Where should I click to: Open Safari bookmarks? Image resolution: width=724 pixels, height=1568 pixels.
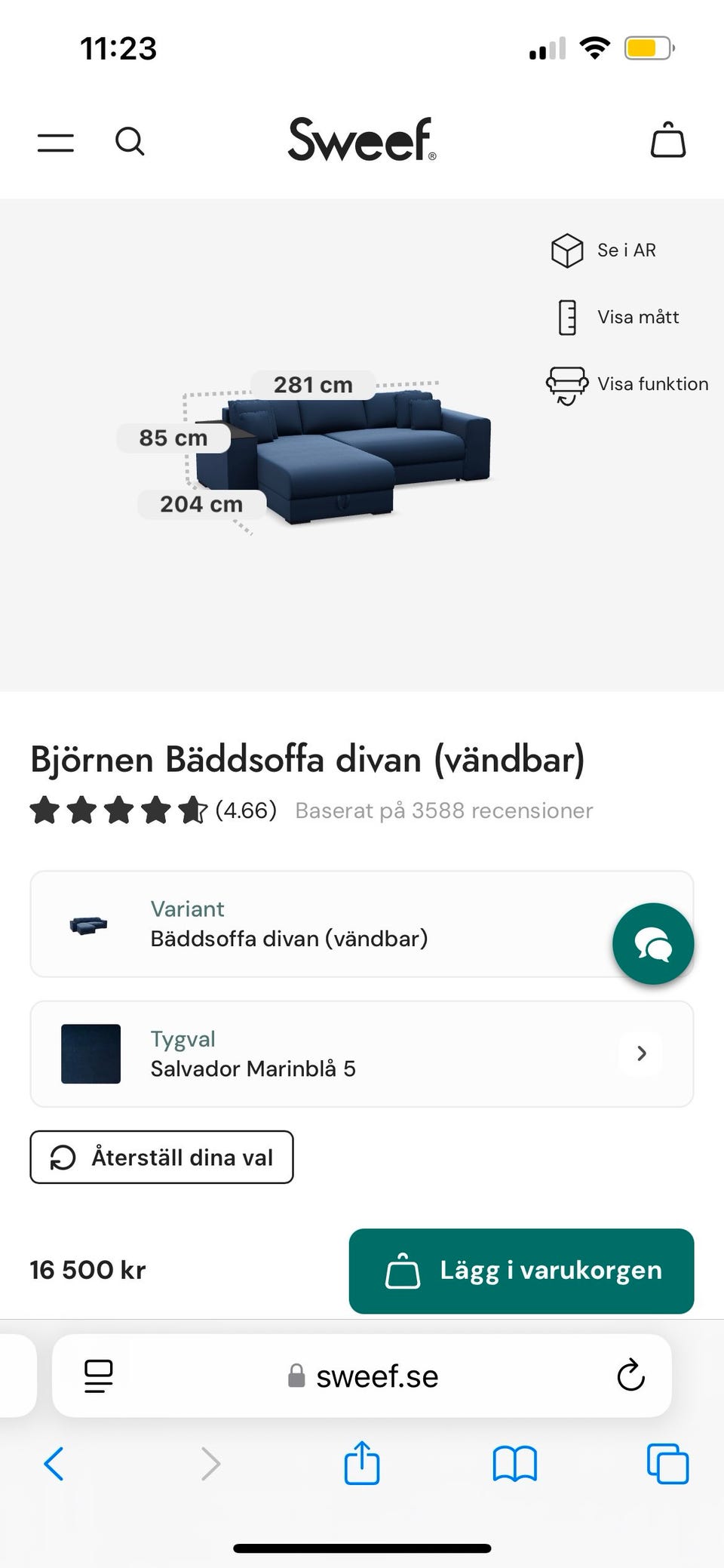tap(514, 1465)
